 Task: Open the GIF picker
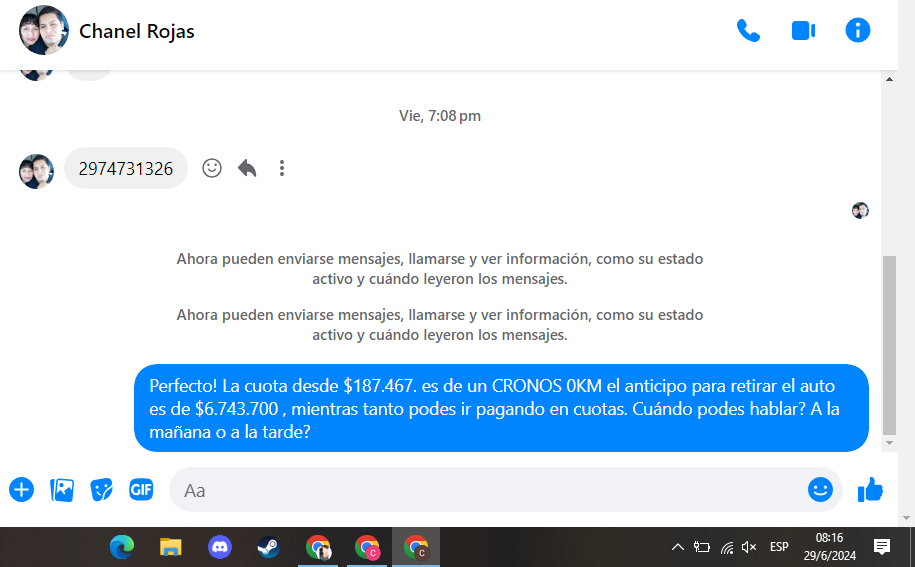(141, 490)
